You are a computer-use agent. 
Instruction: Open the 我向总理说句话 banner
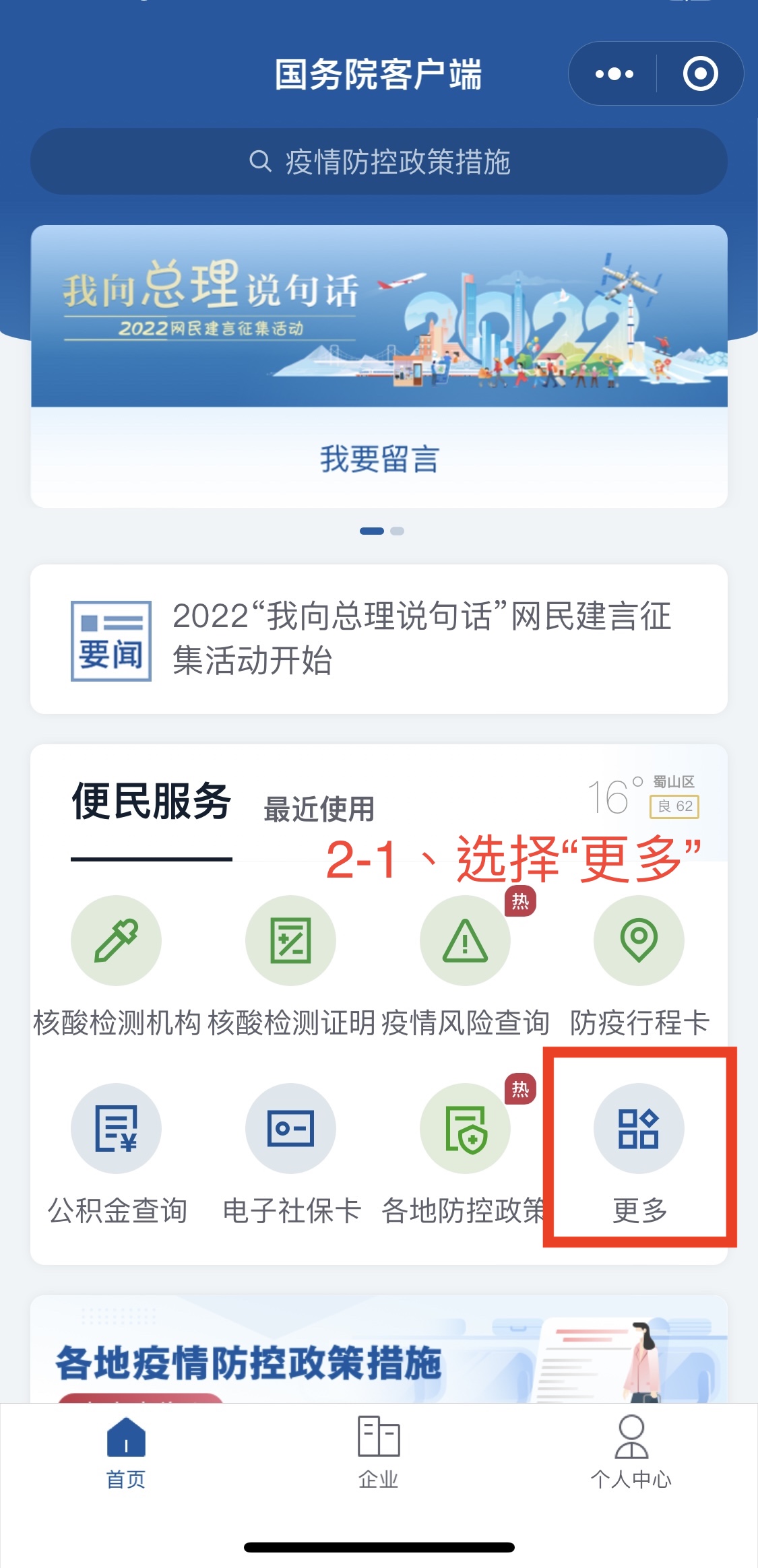click(379, 317)
